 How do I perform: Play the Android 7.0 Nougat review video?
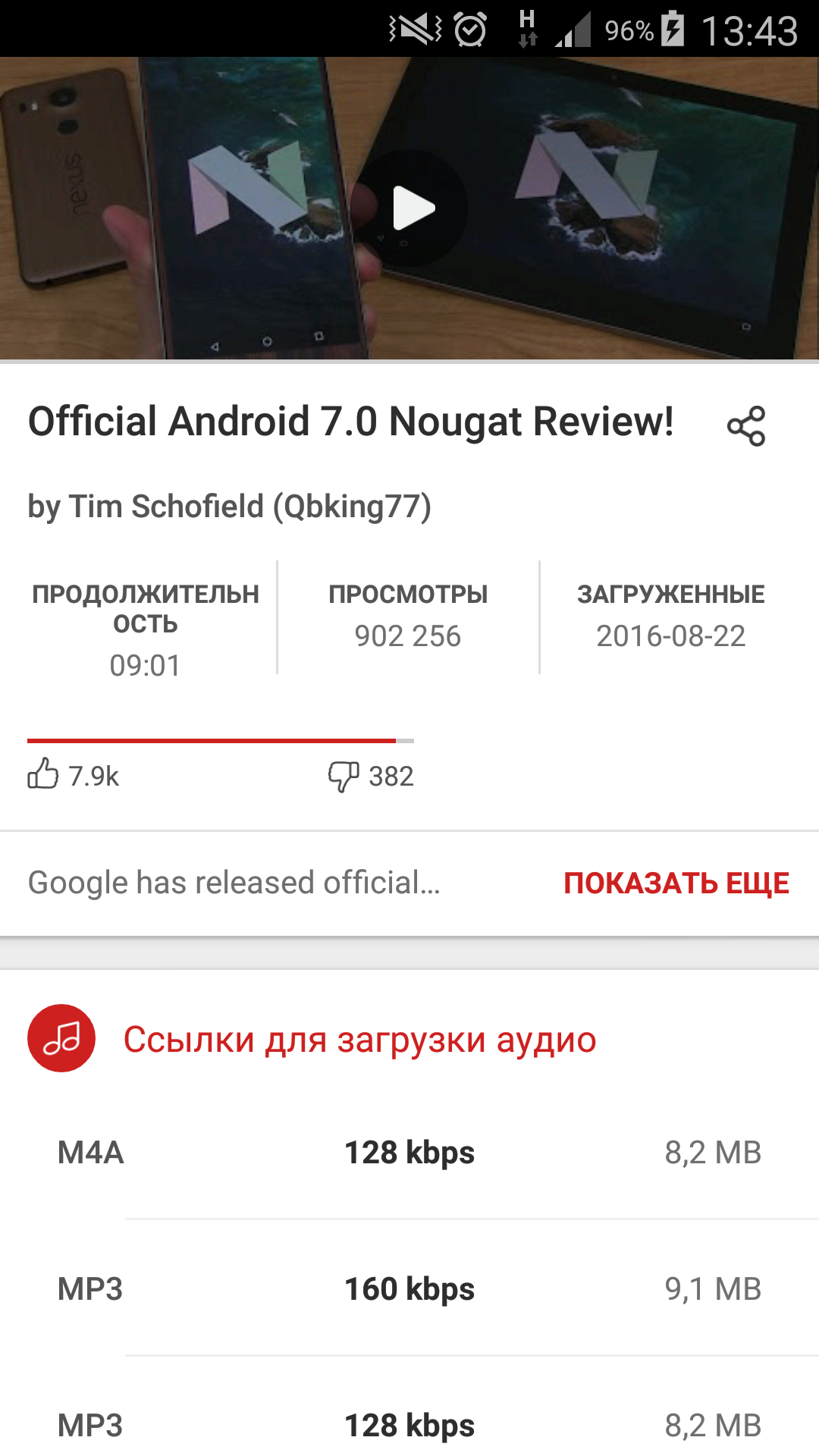pos(409,208)
